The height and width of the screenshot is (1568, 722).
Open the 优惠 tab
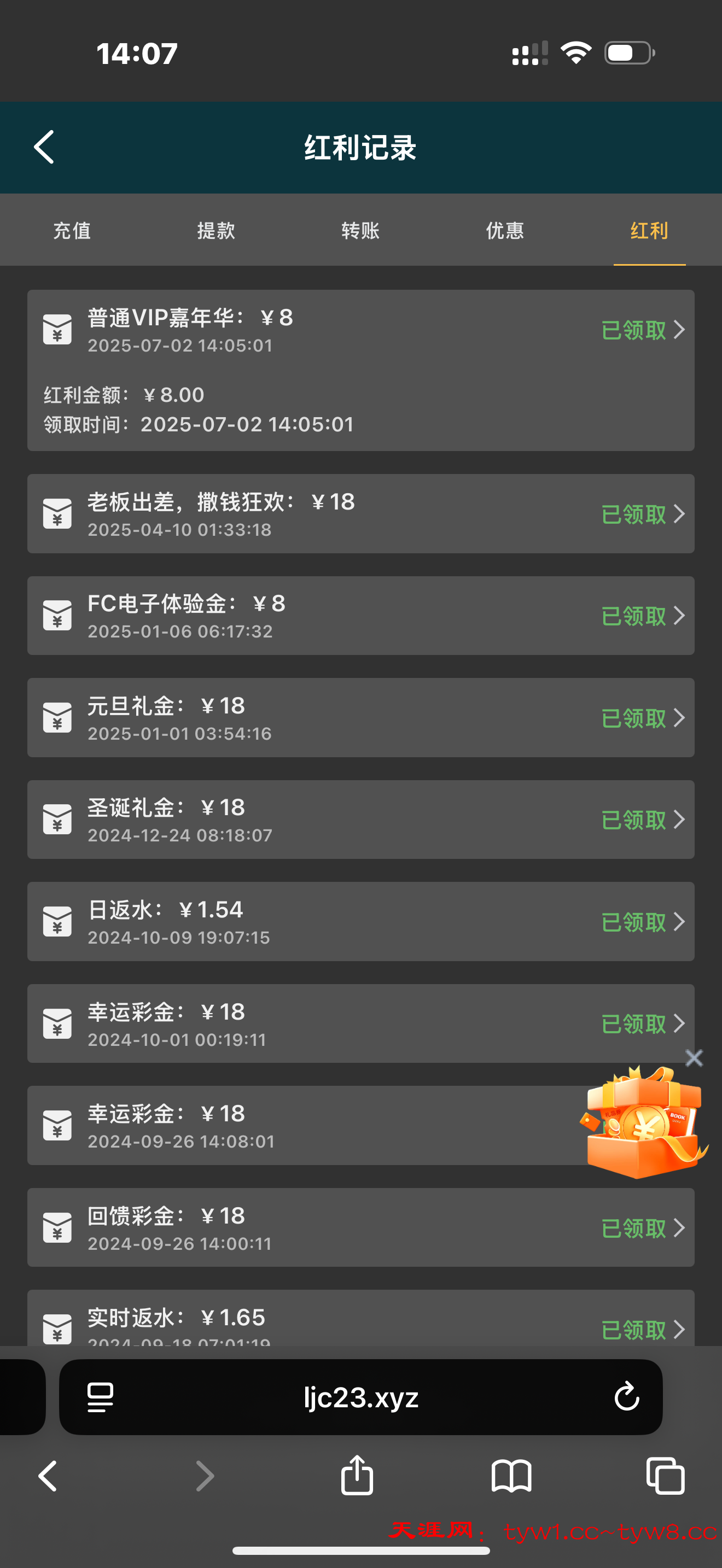[x=505, y=231]
